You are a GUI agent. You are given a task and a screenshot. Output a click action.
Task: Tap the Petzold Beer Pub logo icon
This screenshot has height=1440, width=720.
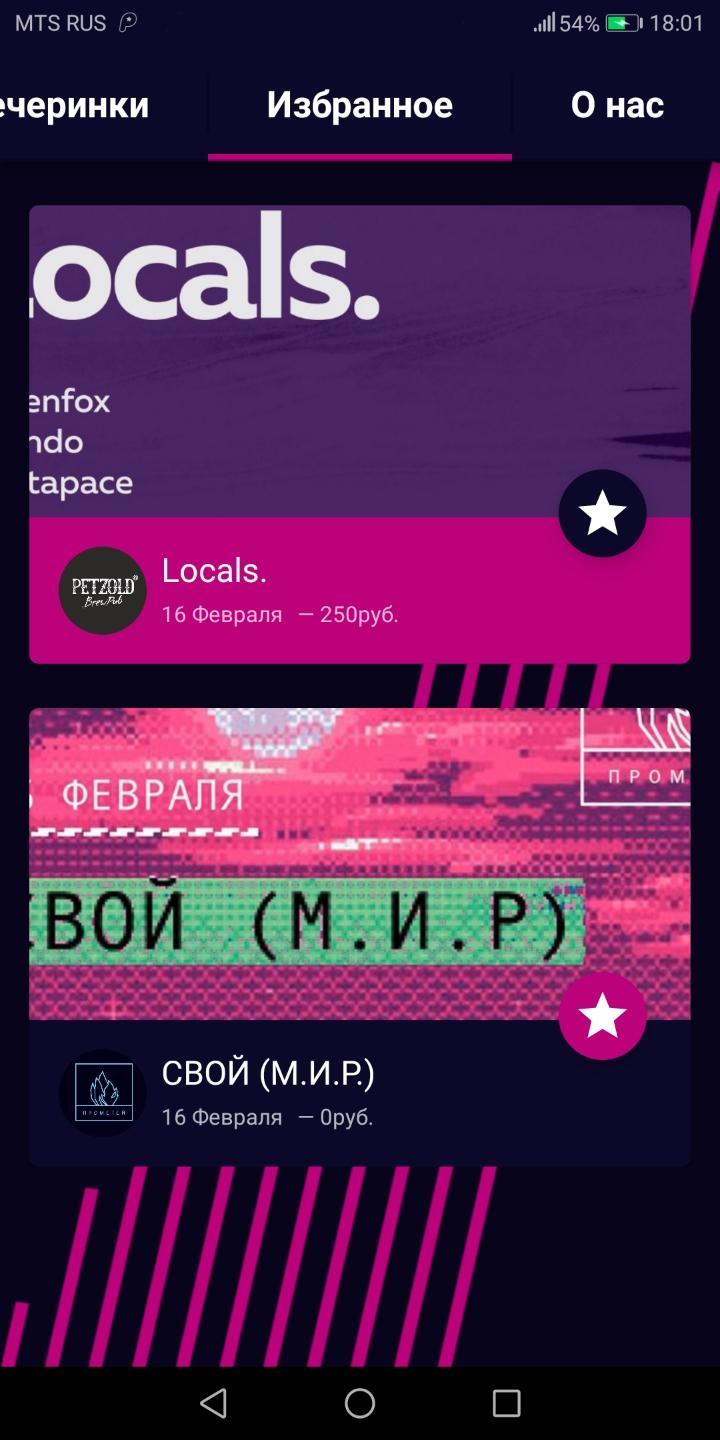coord(103,590)
